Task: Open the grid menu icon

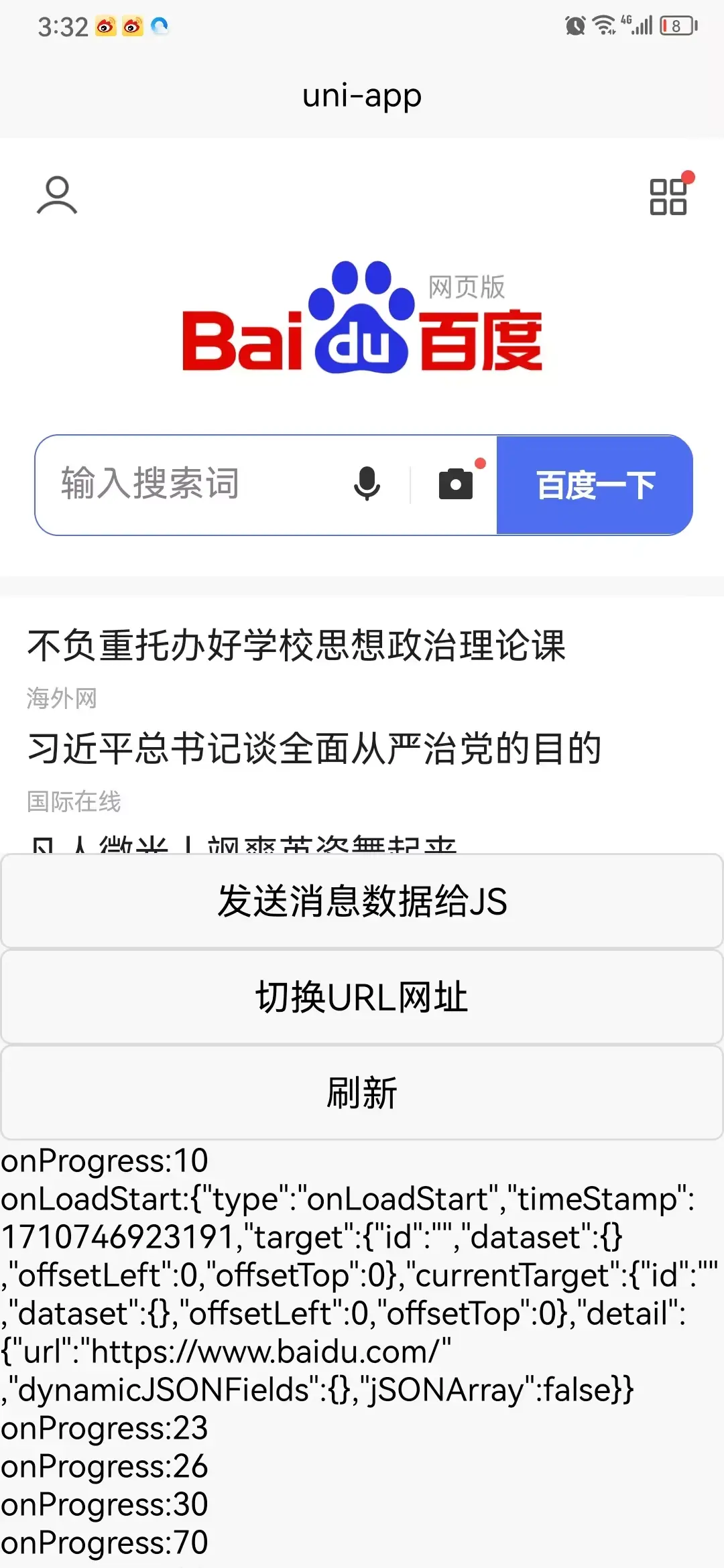Action: [x=668, y=196]
